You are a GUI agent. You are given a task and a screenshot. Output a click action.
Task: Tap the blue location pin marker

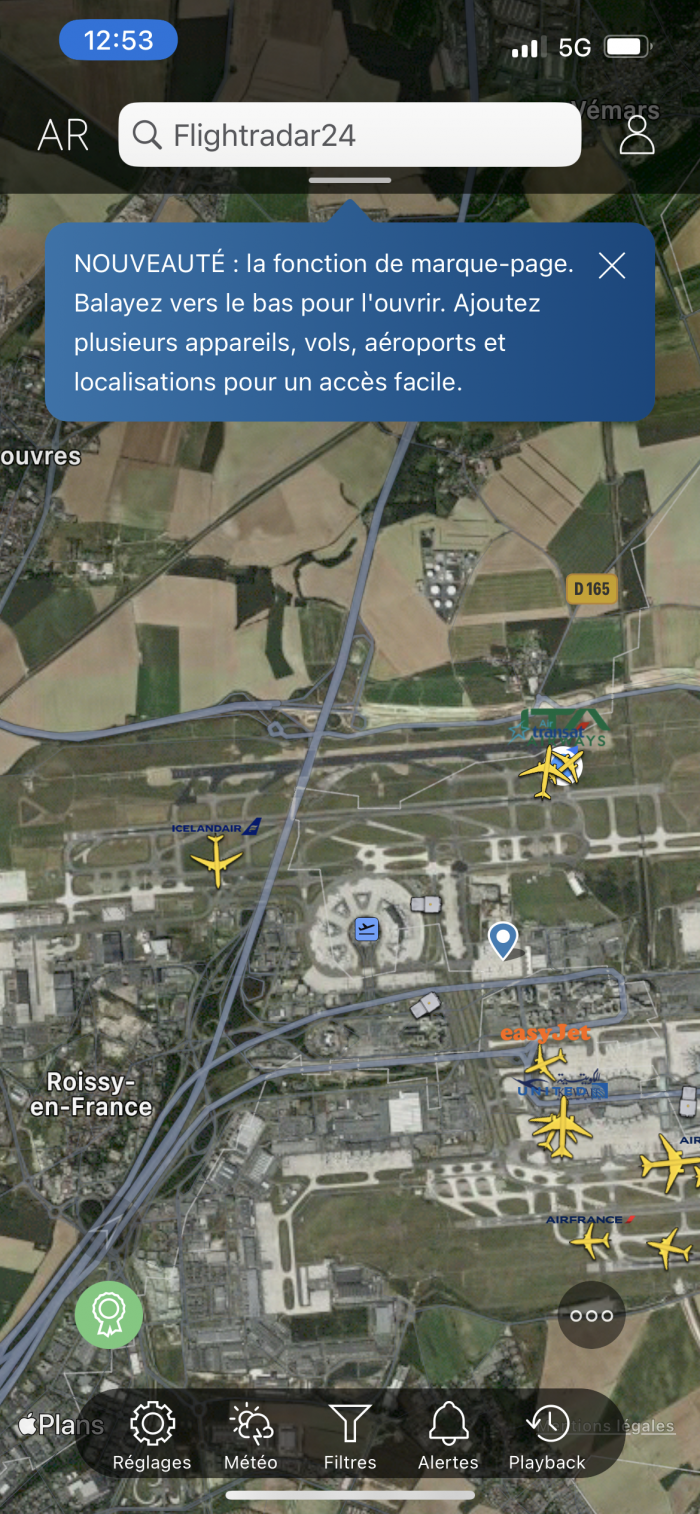point(502,939)
